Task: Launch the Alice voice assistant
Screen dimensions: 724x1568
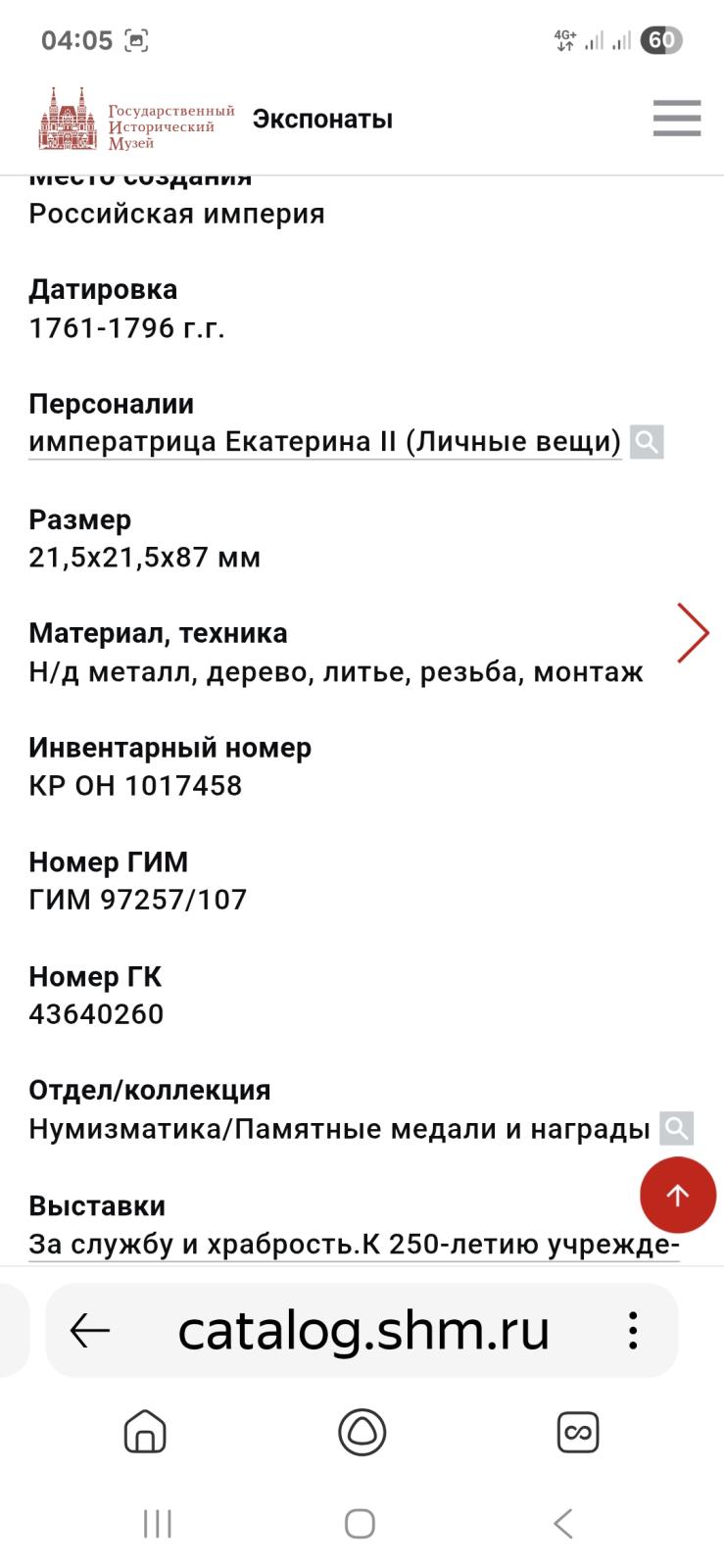Action: (362, 1433)
